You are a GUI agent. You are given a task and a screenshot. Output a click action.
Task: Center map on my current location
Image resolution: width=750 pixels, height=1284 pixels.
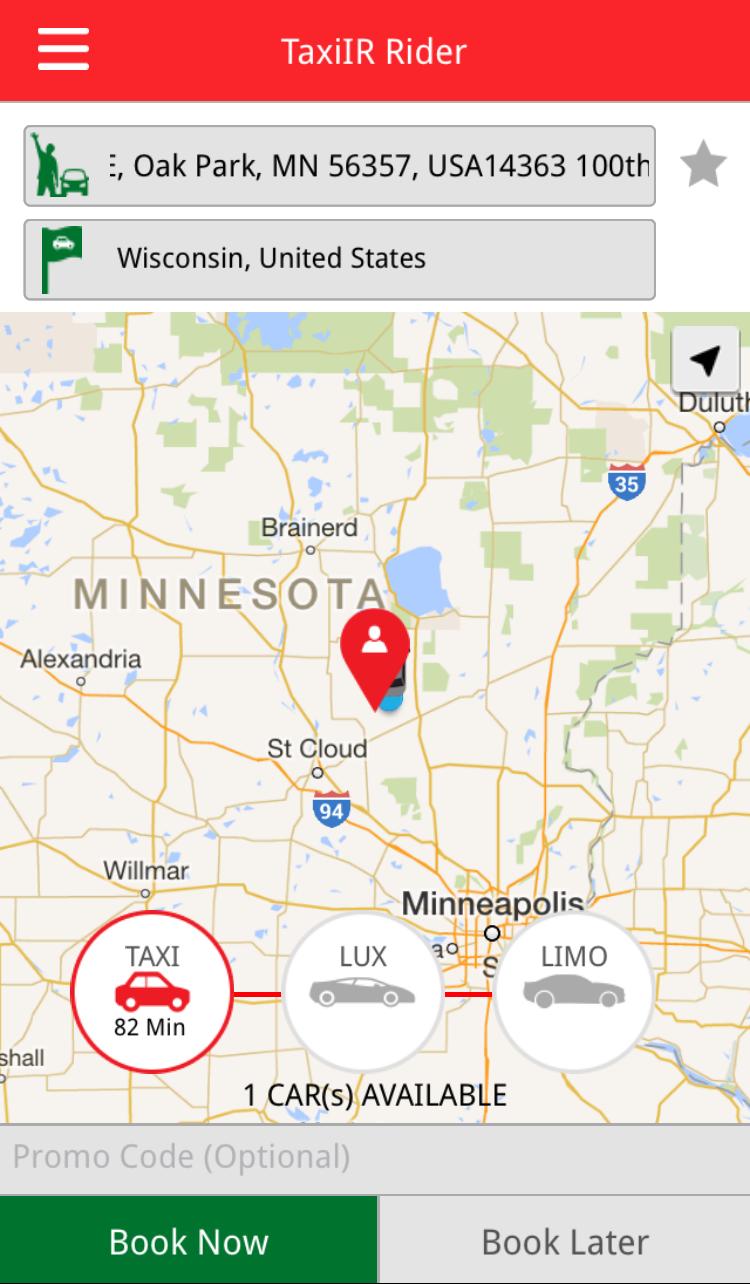(705, 360)
